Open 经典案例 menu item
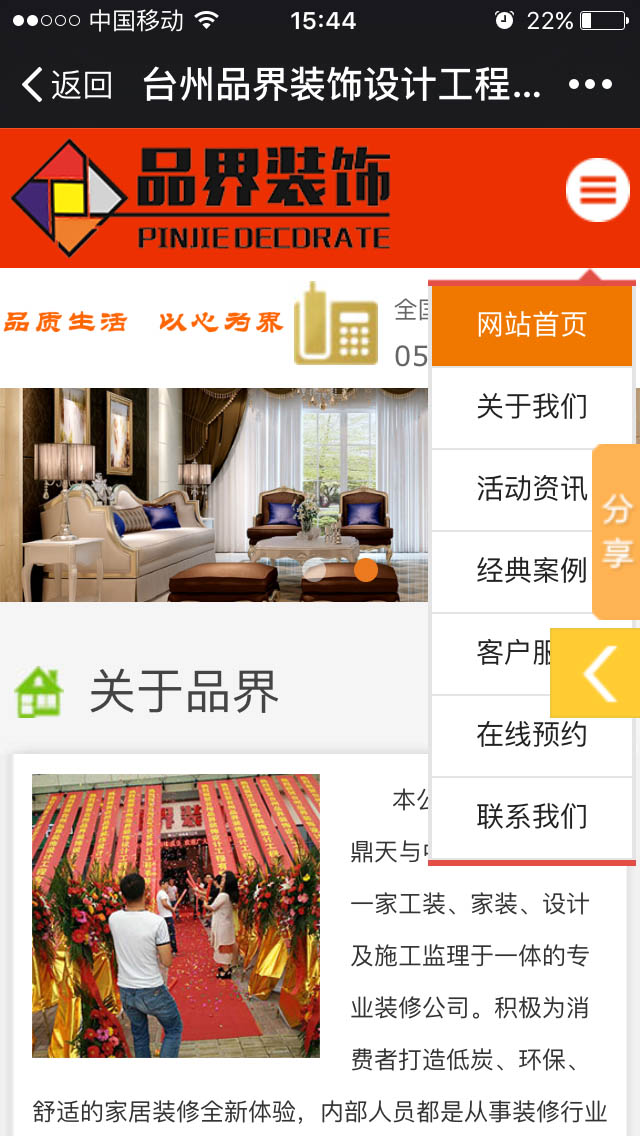 [531, 571]
